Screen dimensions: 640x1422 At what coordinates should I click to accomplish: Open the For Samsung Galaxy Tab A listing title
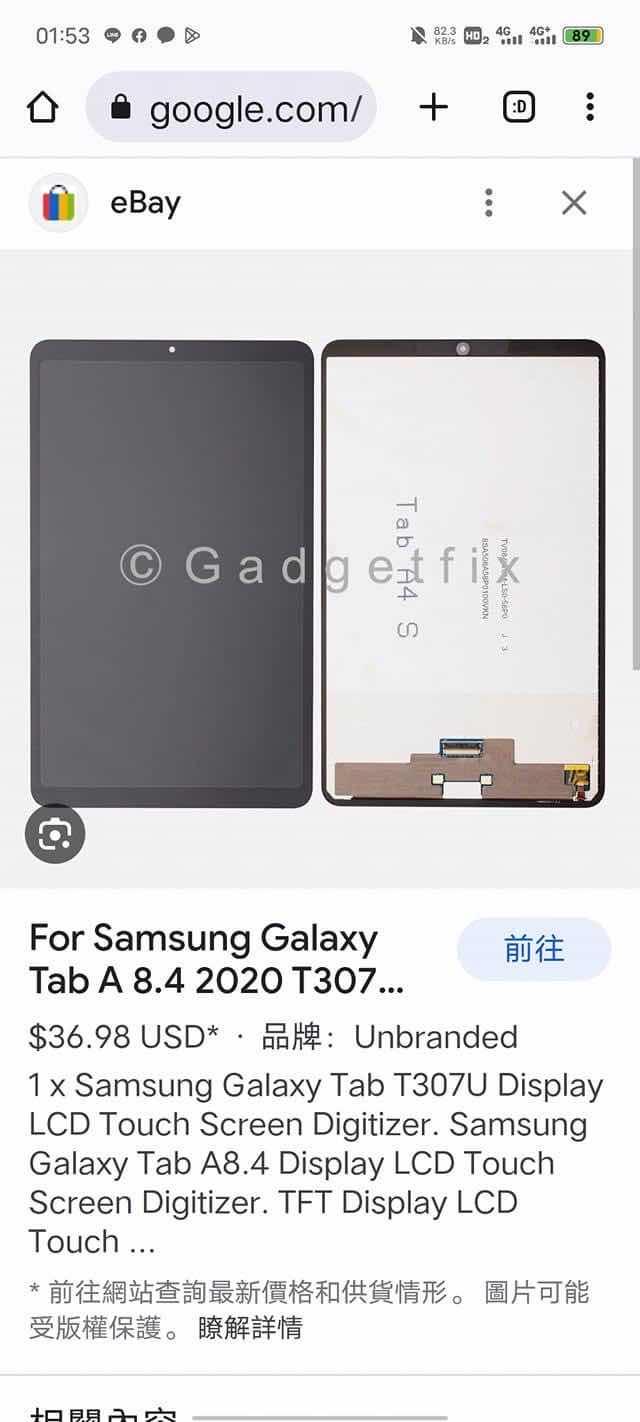point(216,960)
